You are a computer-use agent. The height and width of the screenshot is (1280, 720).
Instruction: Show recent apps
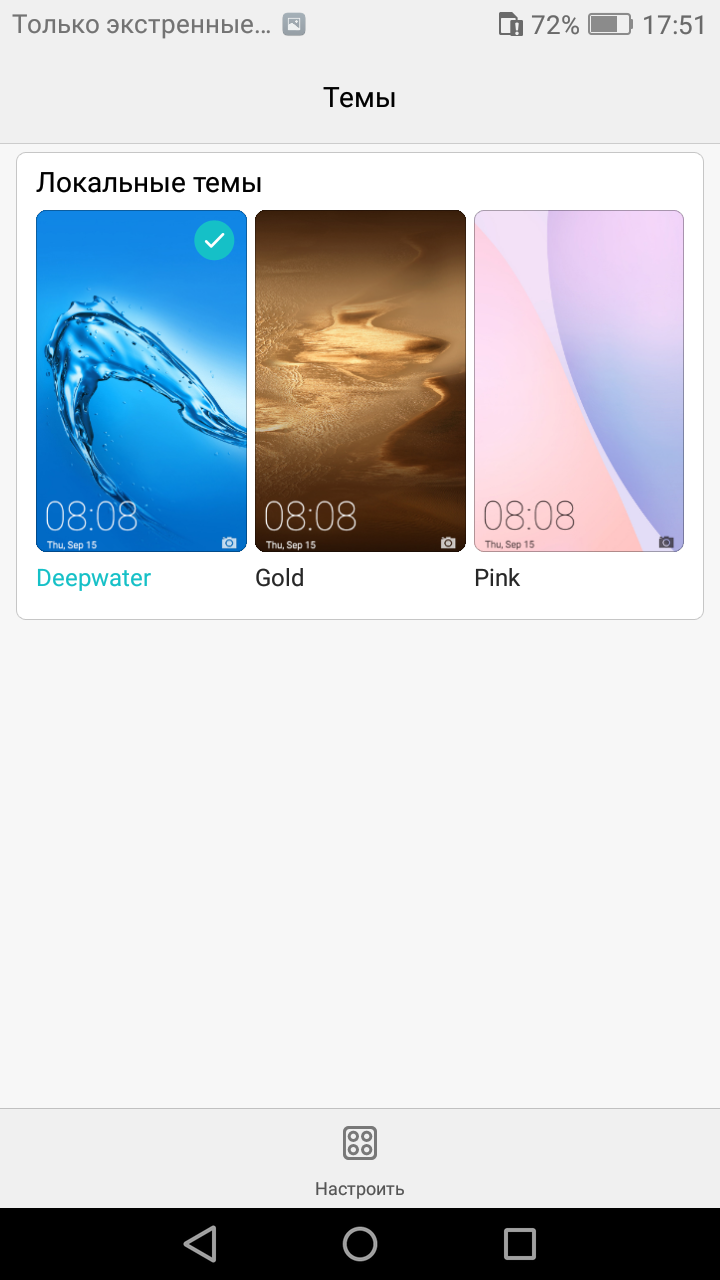(x=520, y=1243)
